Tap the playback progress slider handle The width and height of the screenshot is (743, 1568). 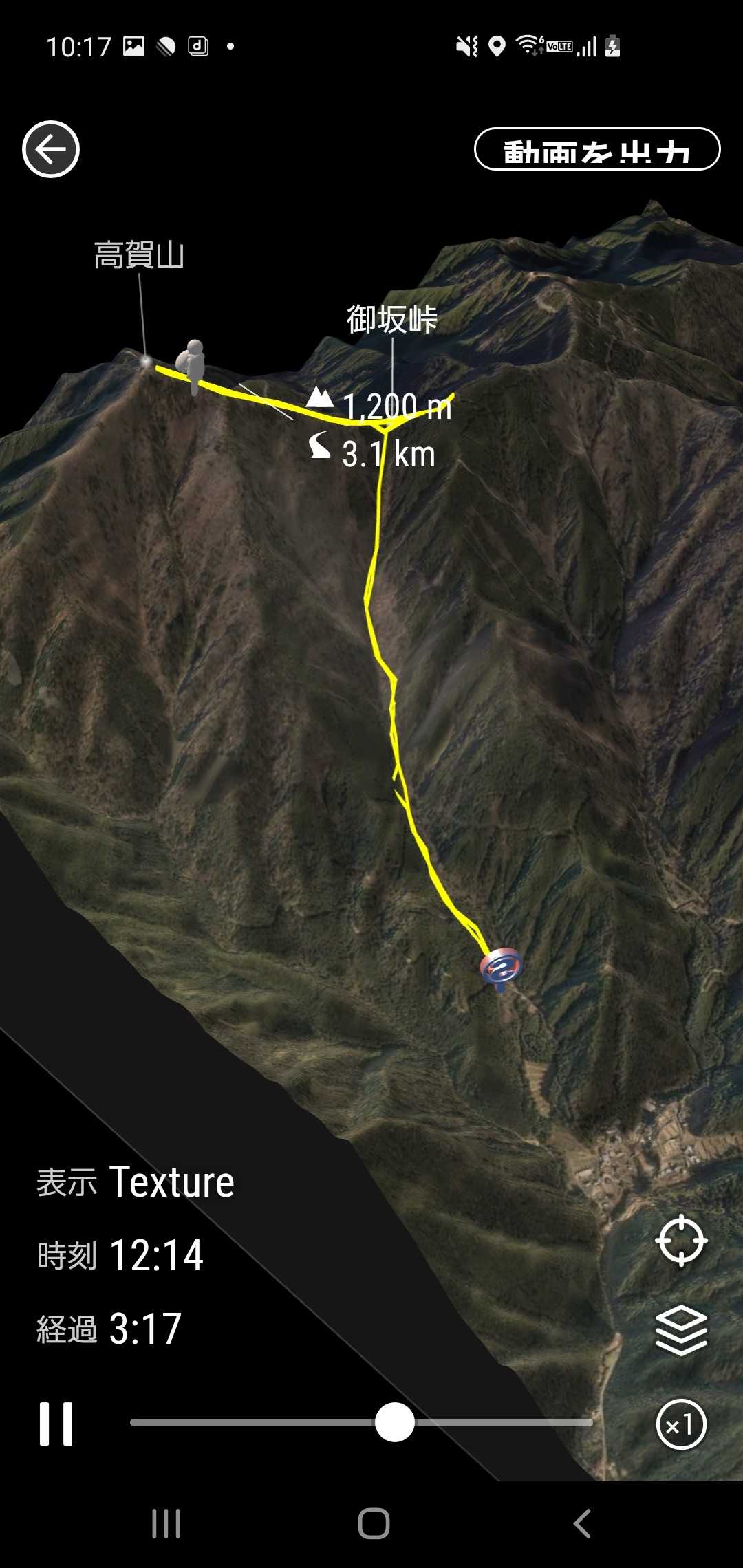click(x=395, y=1422)
